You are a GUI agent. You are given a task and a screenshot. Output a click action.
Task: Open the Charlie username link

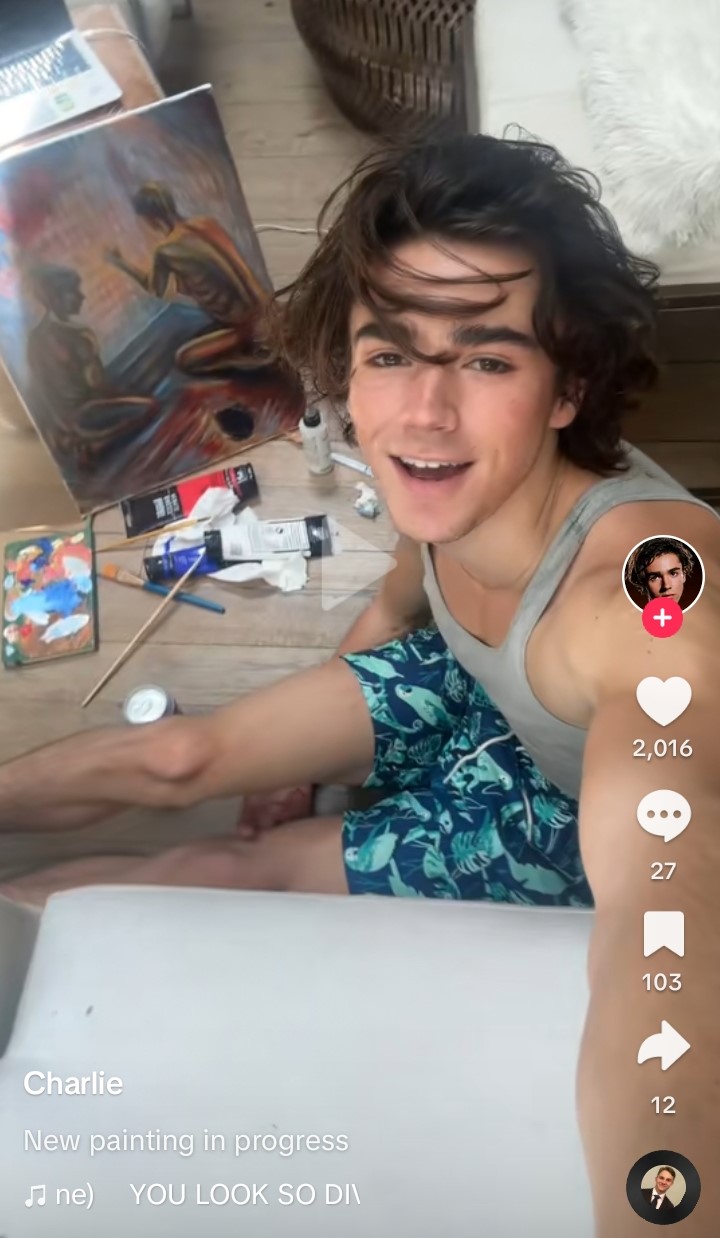point(73,1083)
